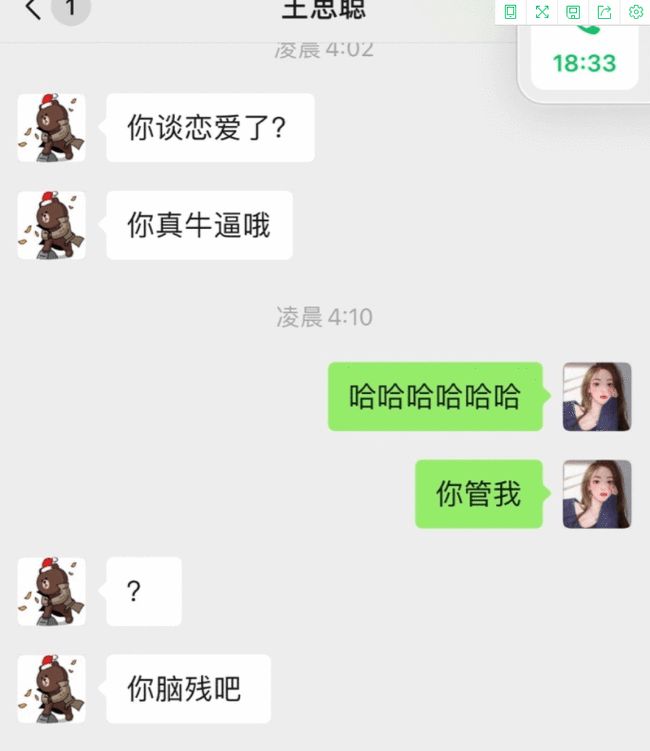Open bear avatar beside "你谈恋爱了?"
Screen dimensions: 650x751
pos(51,128)
